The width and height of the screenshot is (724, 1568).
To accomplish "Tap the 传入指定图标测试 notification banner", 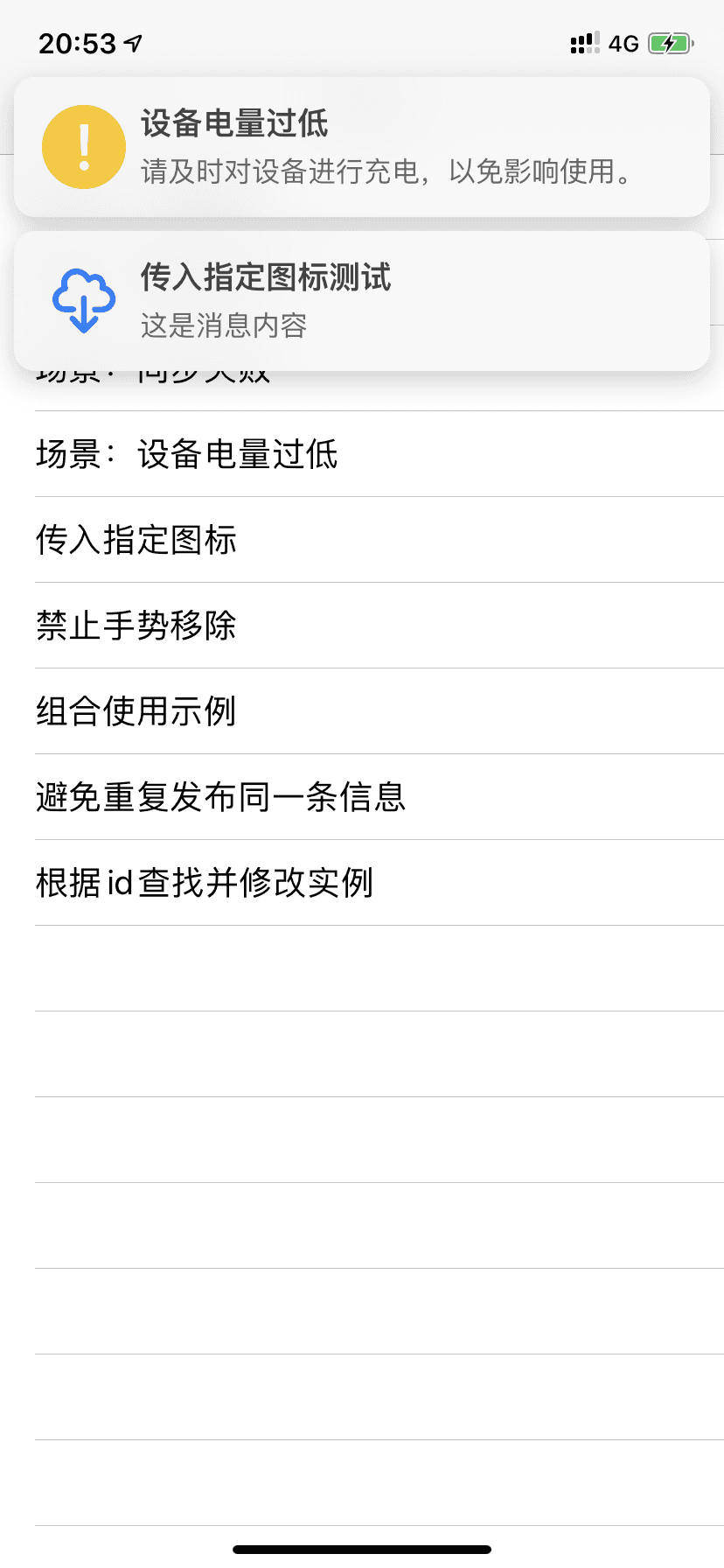I will pos(362,301).
